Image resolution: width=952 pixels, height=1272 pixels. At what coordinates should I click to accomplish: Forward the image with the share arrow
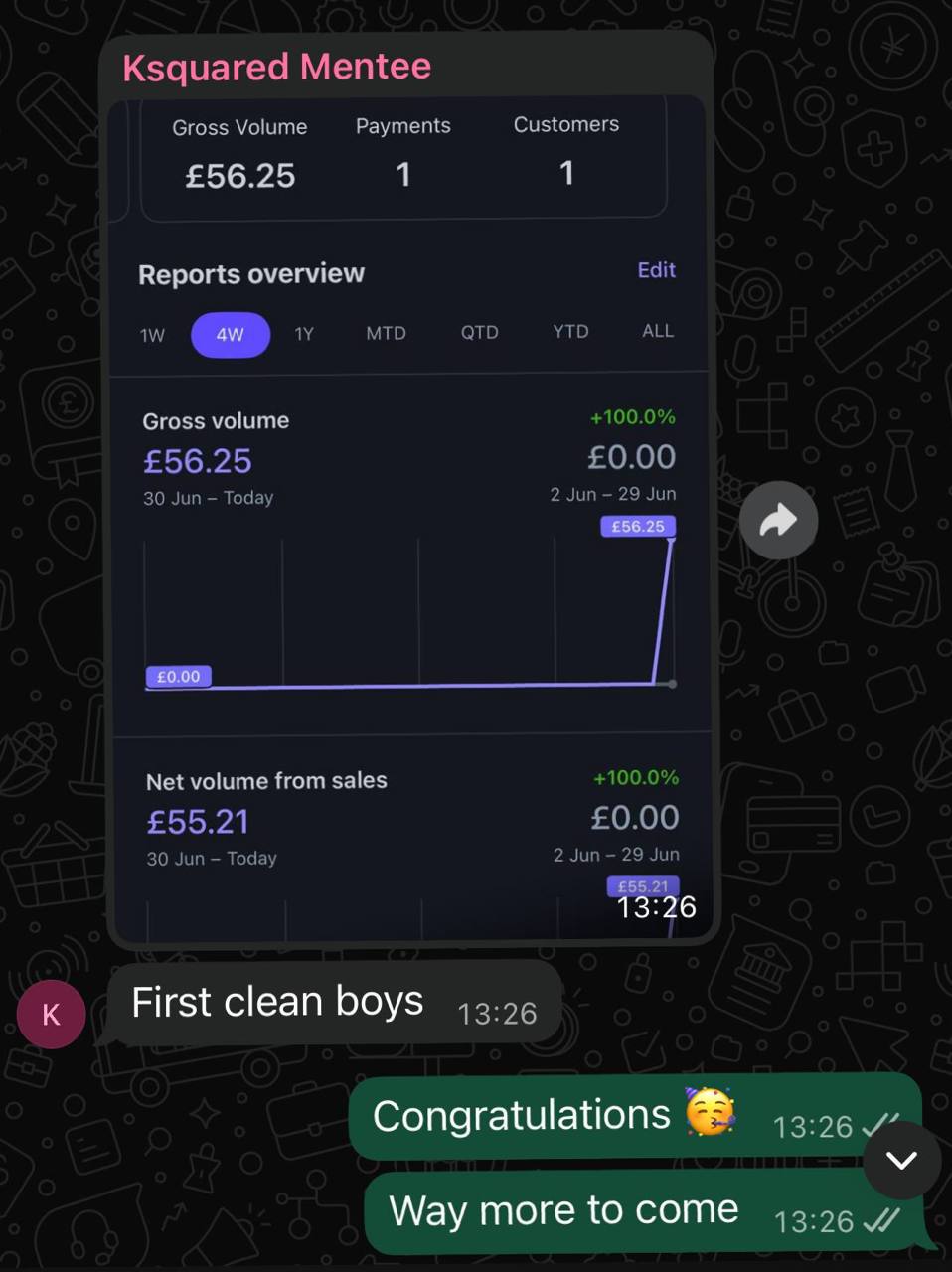(778, 520)
